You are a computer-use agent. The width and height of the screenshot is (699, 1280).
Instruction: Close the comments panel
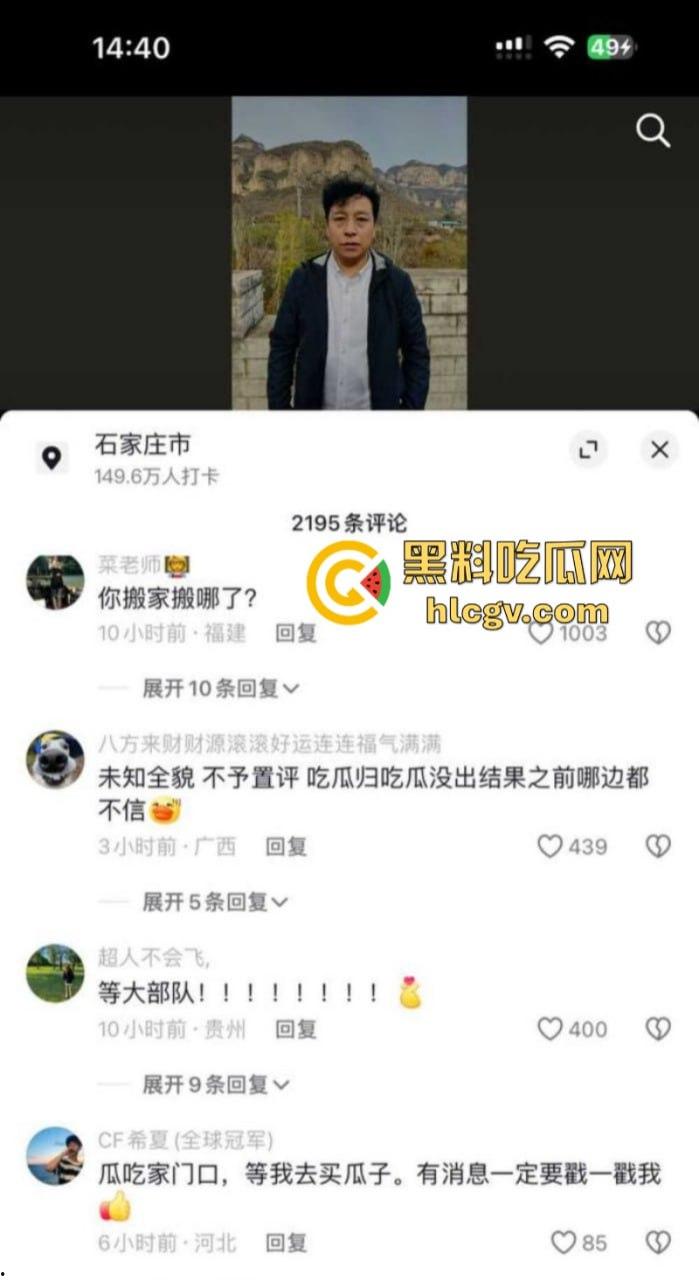[x=659, y=450]
